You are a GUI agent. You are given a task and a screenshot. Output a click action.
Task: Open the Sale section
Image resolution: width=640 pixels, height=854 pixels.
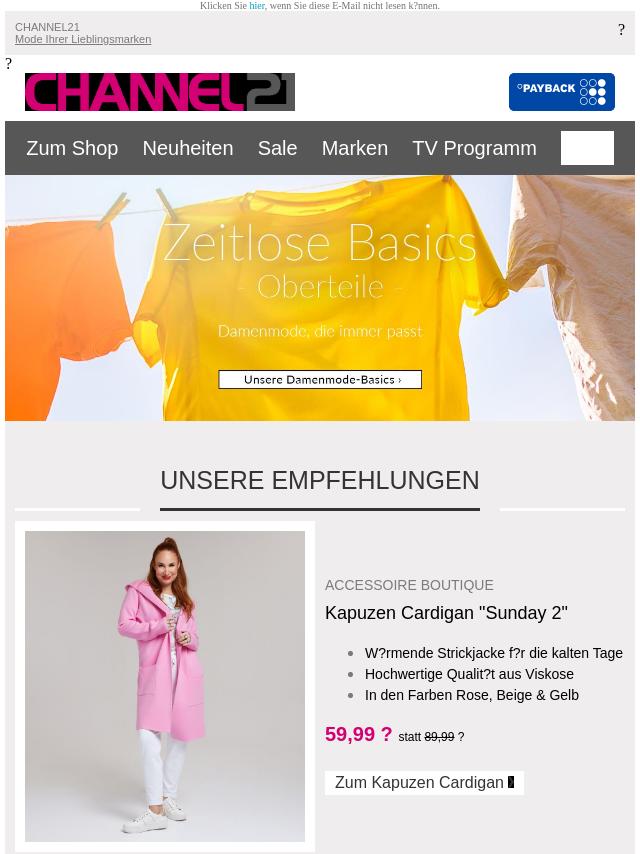coord(277,148)
